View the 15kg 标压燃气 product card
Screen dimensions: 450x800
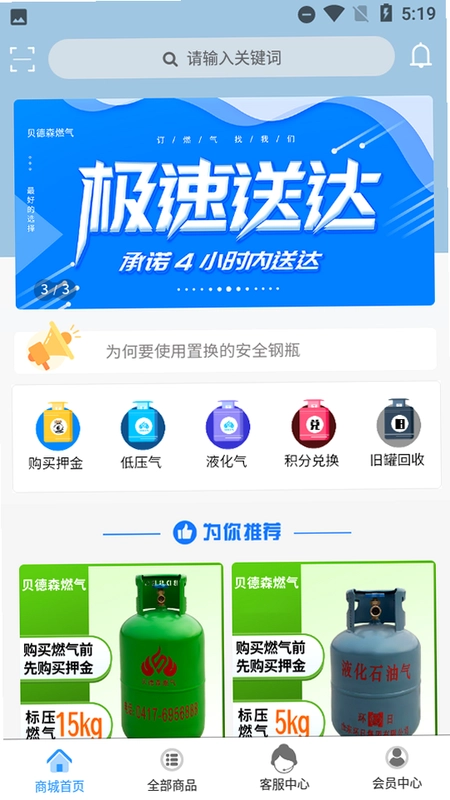tap(121, 651)
